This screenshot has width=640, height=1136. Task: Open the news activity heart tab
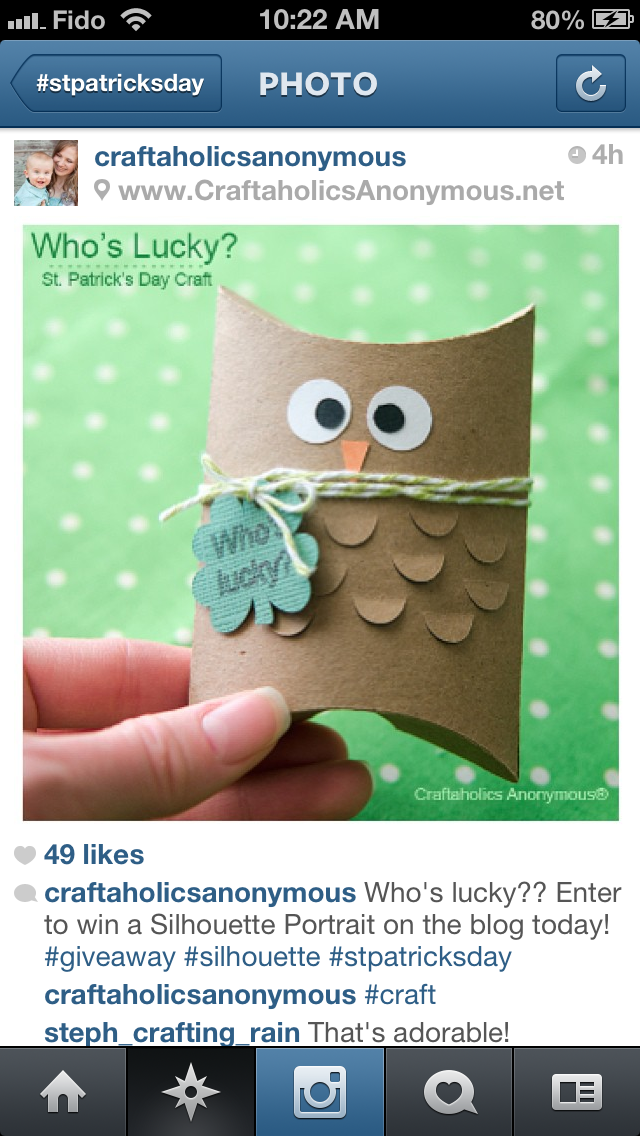pyautogui.click(x=448, y=1092)
